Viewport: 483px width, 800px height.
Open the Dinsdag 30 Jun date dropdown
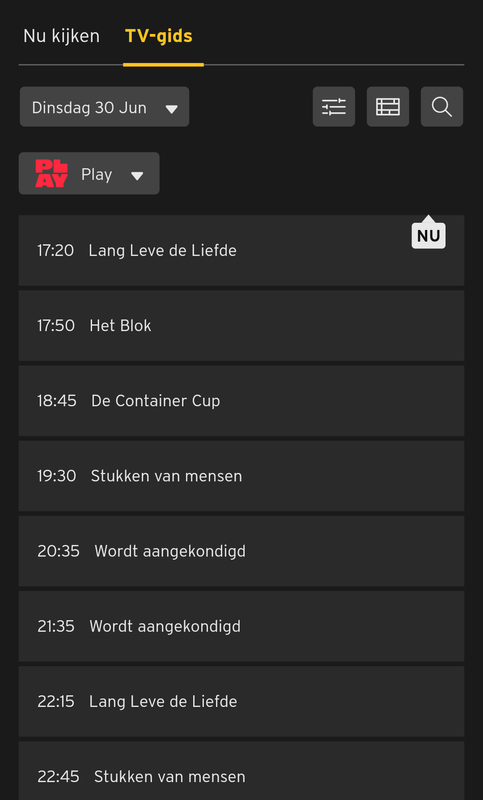105,107
